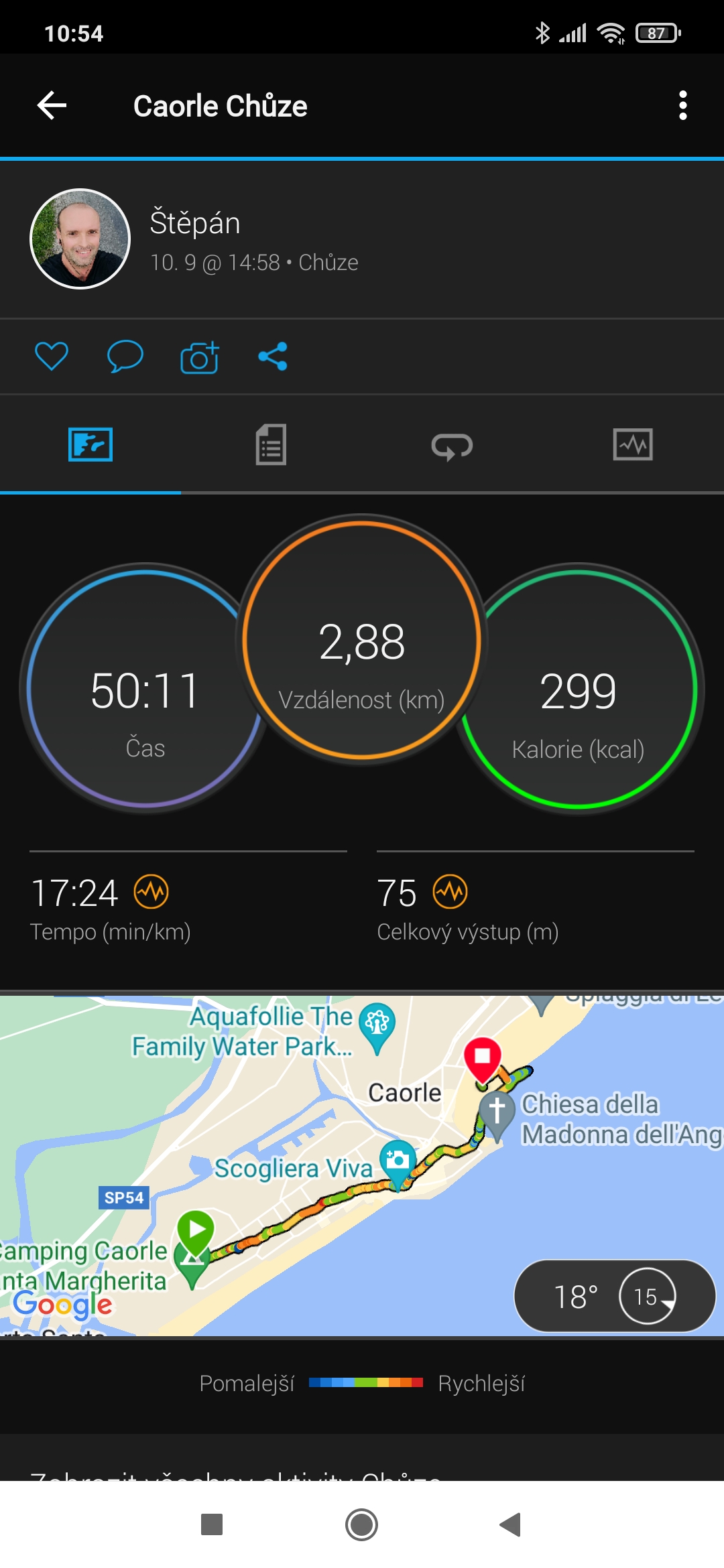Open Štěpán's profile picture

[x=80, y=239]
